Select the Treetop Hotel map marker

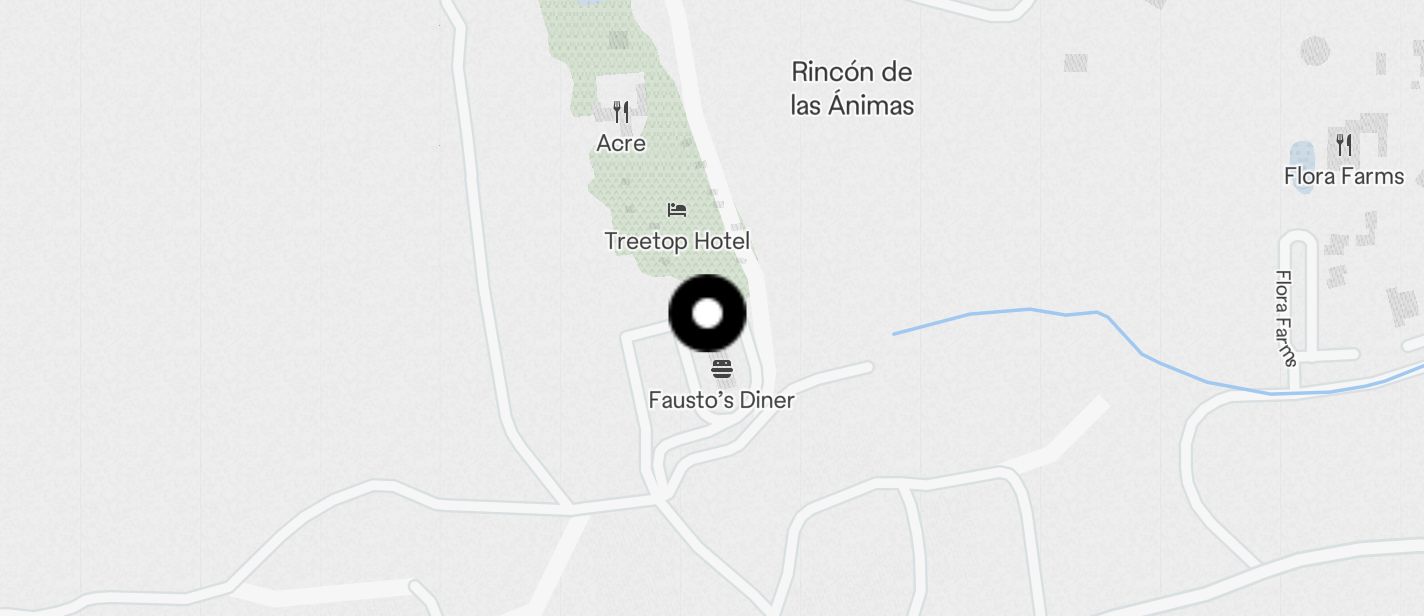677,210
